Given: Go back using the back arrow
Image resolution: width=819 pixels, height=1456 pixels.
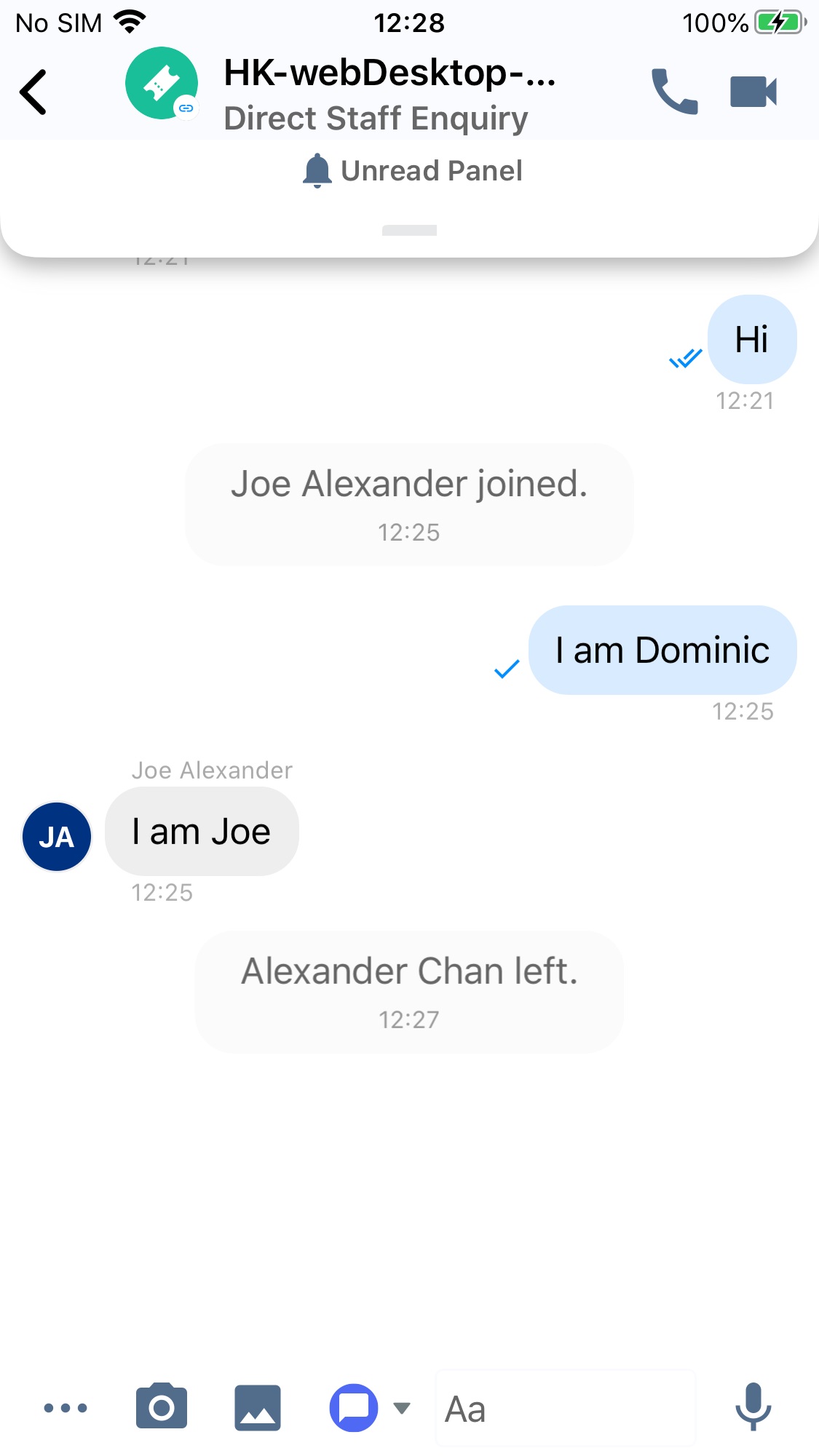Looking at the screenshot, I should (x=33, y=92).
